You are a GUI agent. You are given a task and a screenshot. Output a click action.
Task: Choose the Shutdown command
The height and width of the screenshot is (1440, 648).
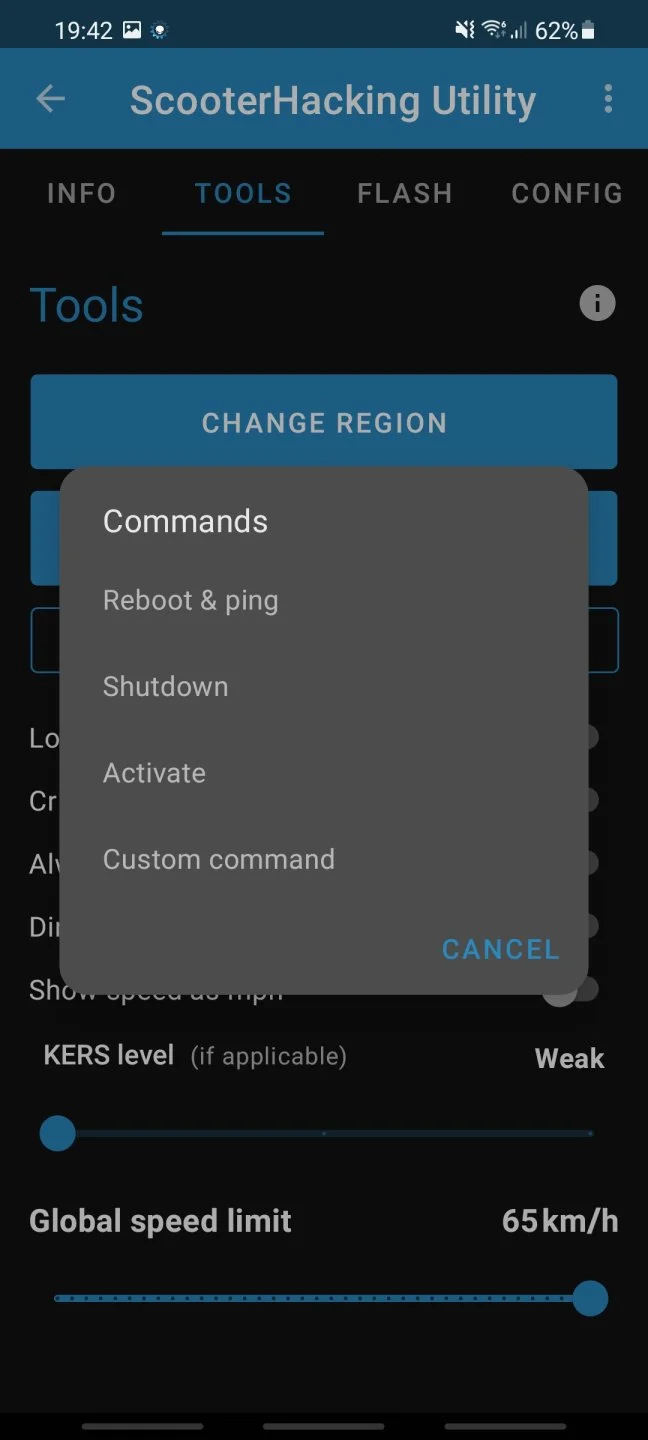click(x=165, y=687)
